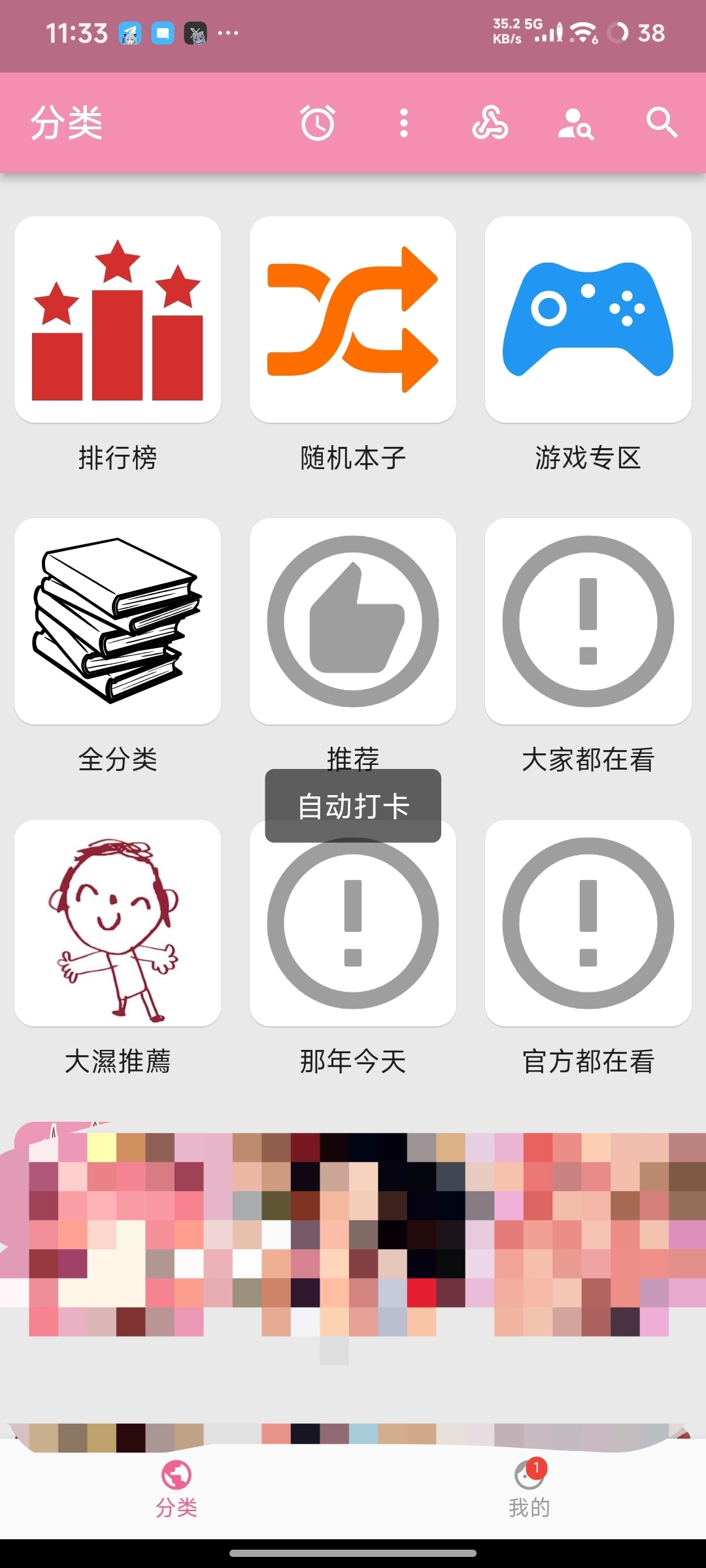Image resolution: width=706 pixels, height=1568 pixels.
Task: Open the 排行榜 rankings tile
Action: [118, 319]
